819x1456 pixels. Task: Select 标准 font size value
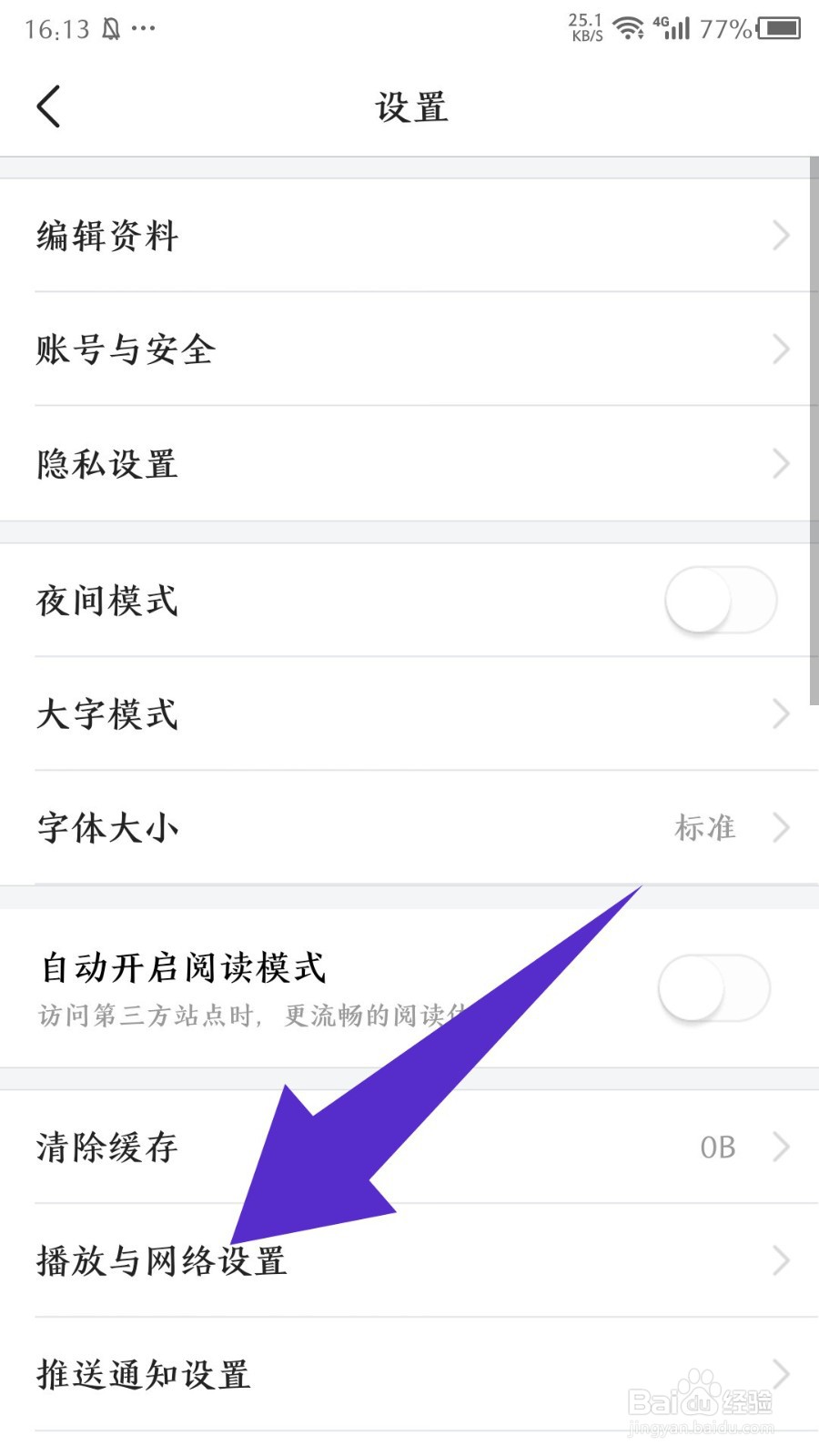705,828
